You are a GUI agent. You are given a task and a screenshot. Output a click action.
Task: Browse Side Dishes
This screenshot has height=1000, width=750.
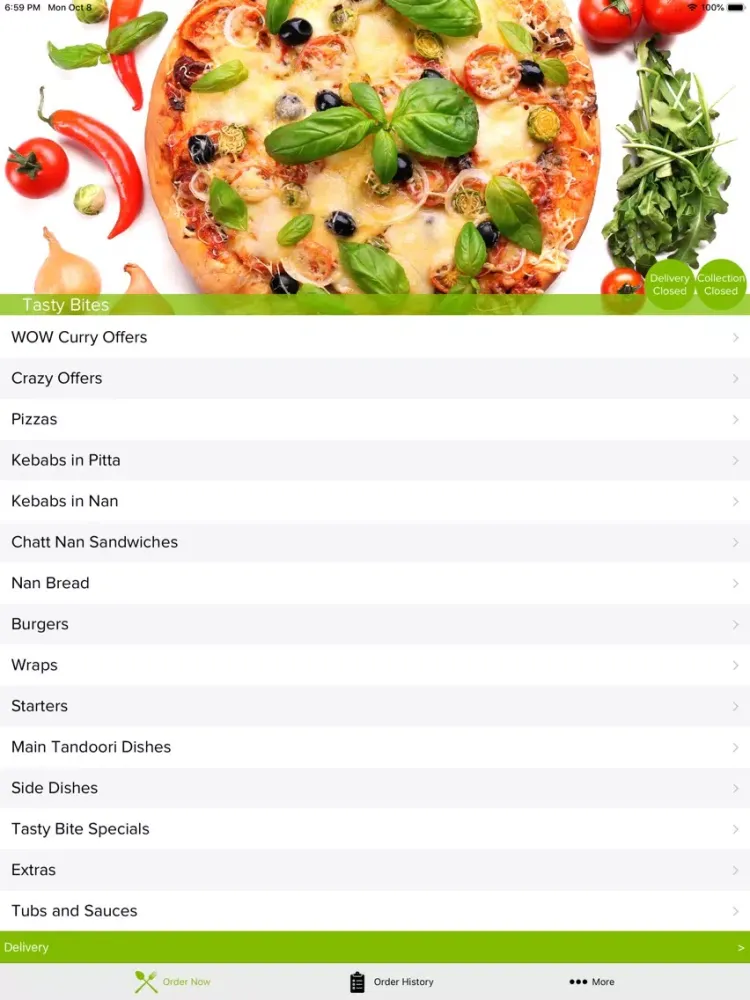pyautogui.click(x=375, y=788)
